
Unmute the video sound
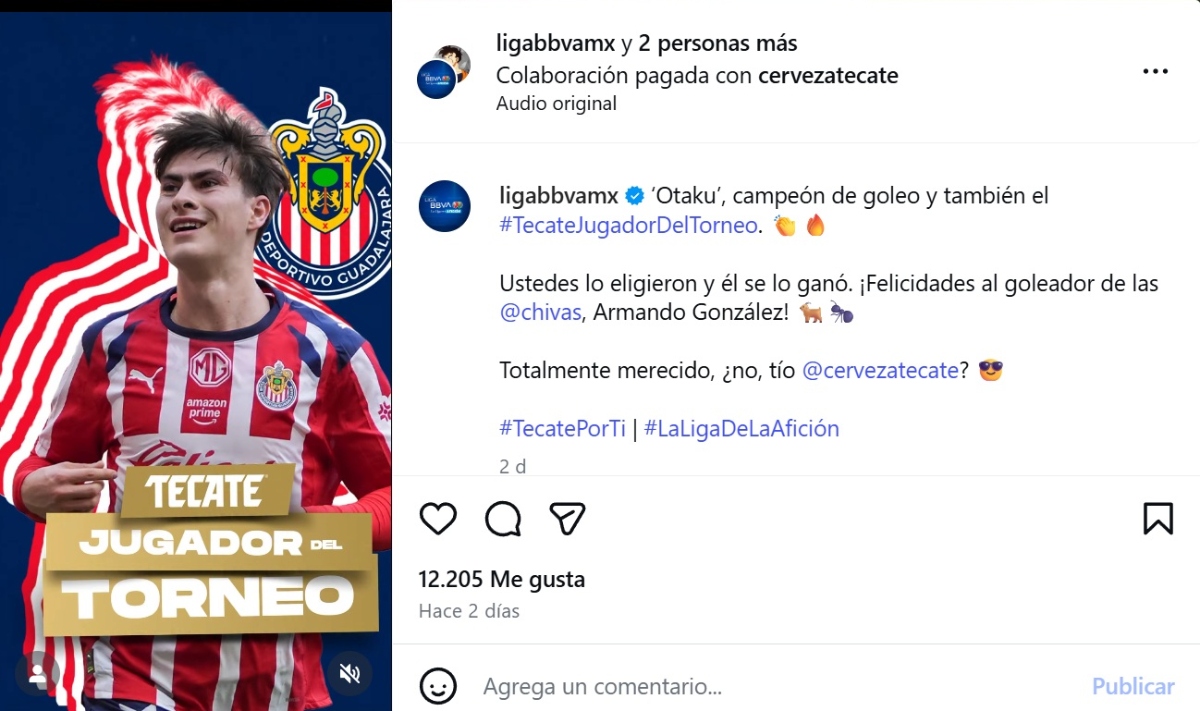click(x=349, y=673)
